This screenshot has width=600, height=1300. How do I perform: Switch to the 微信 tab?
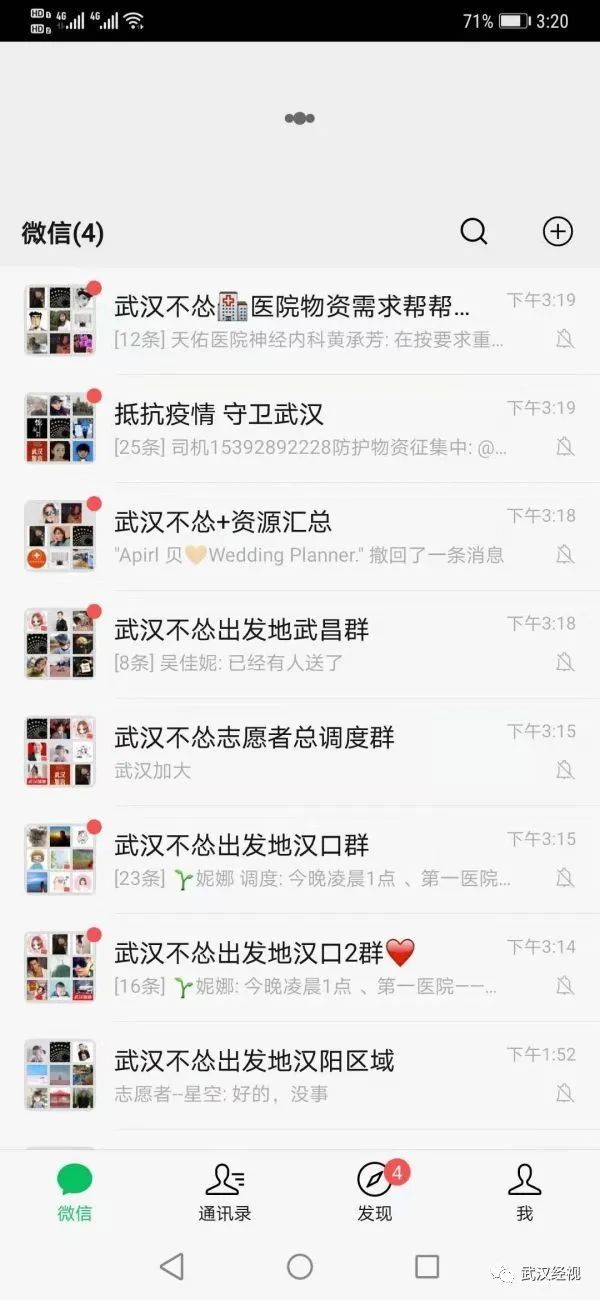point(75,1192)
